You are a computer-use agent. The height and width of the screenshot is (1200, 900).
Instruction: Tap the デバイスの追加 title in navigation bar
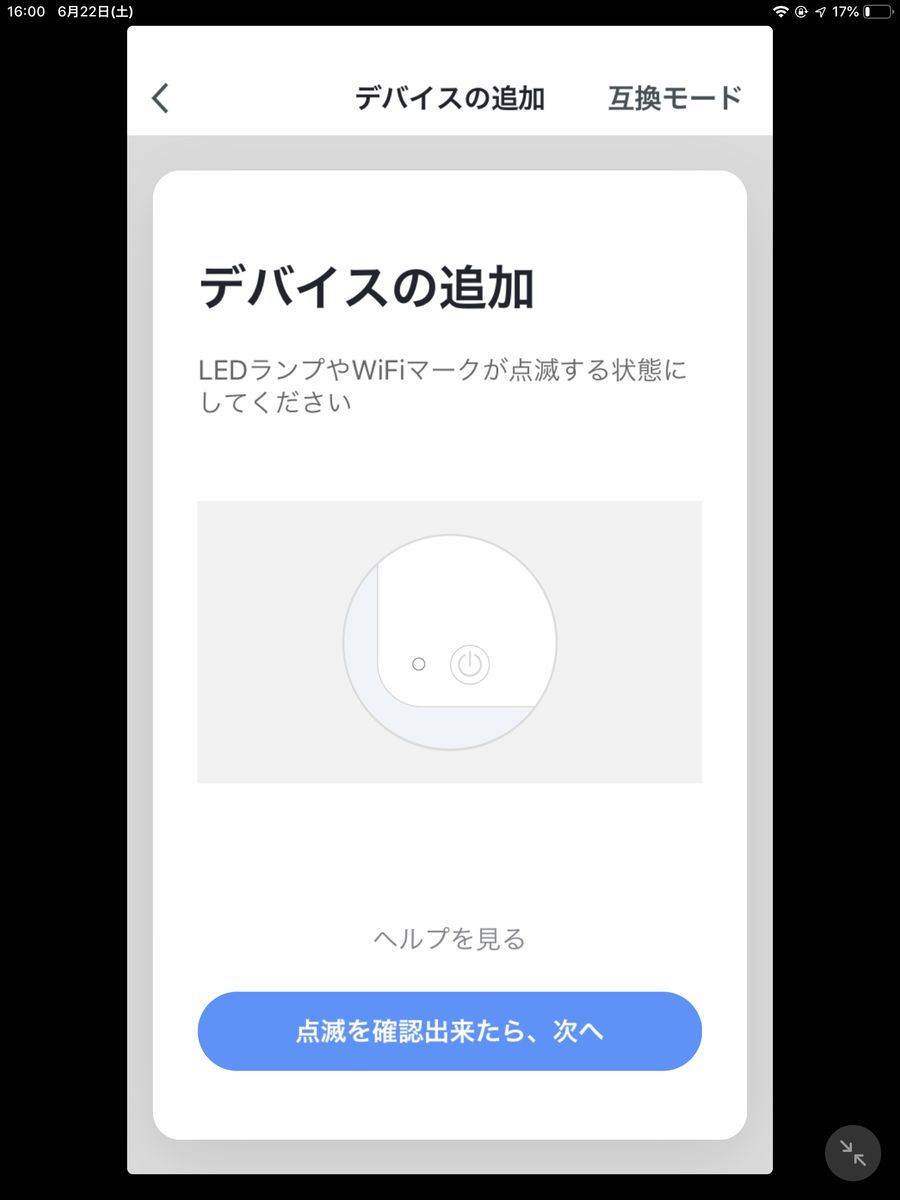pyautogui.click(x=449, y=98)
